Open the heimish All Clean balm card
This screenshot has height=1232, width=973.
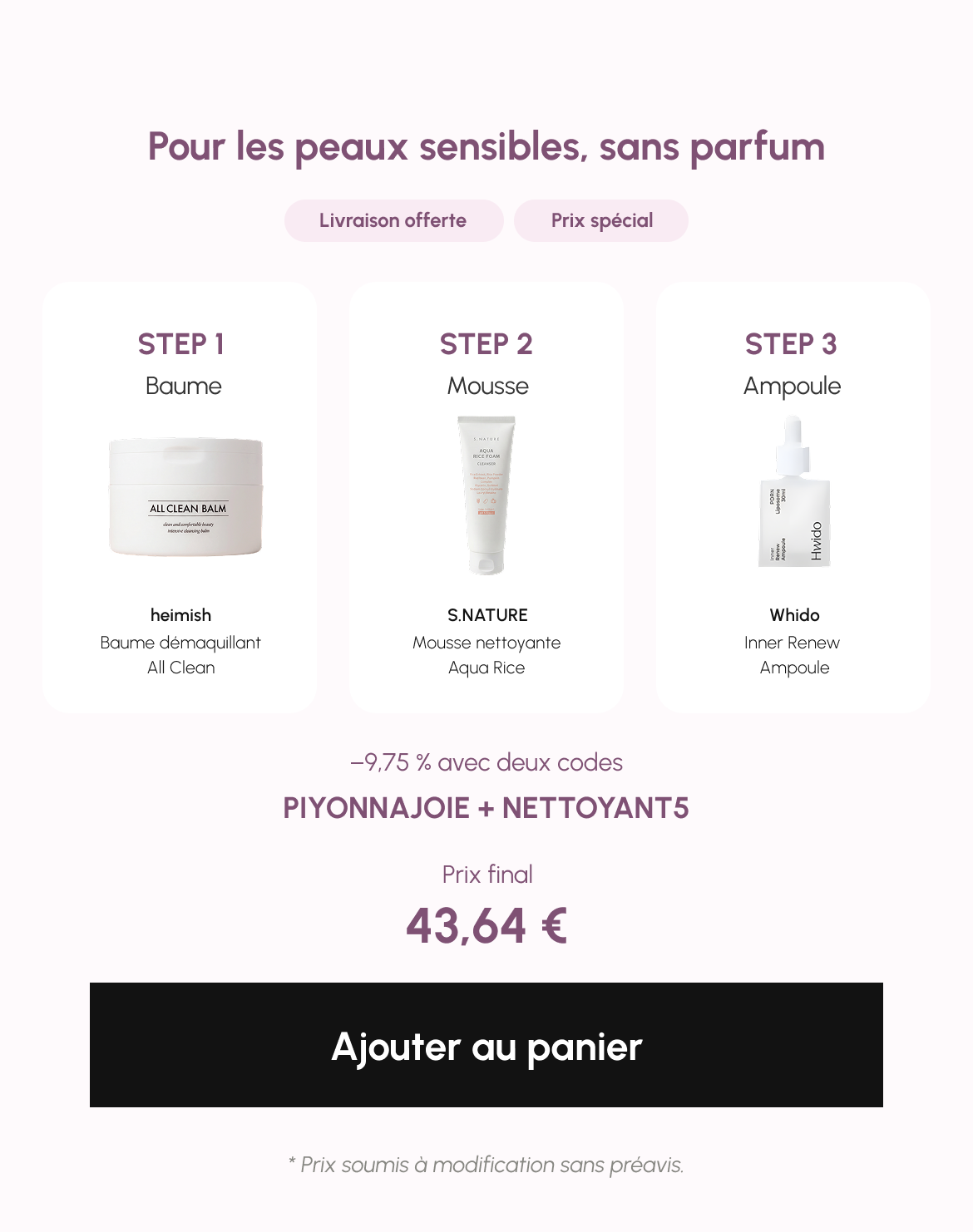click(180, 497)
